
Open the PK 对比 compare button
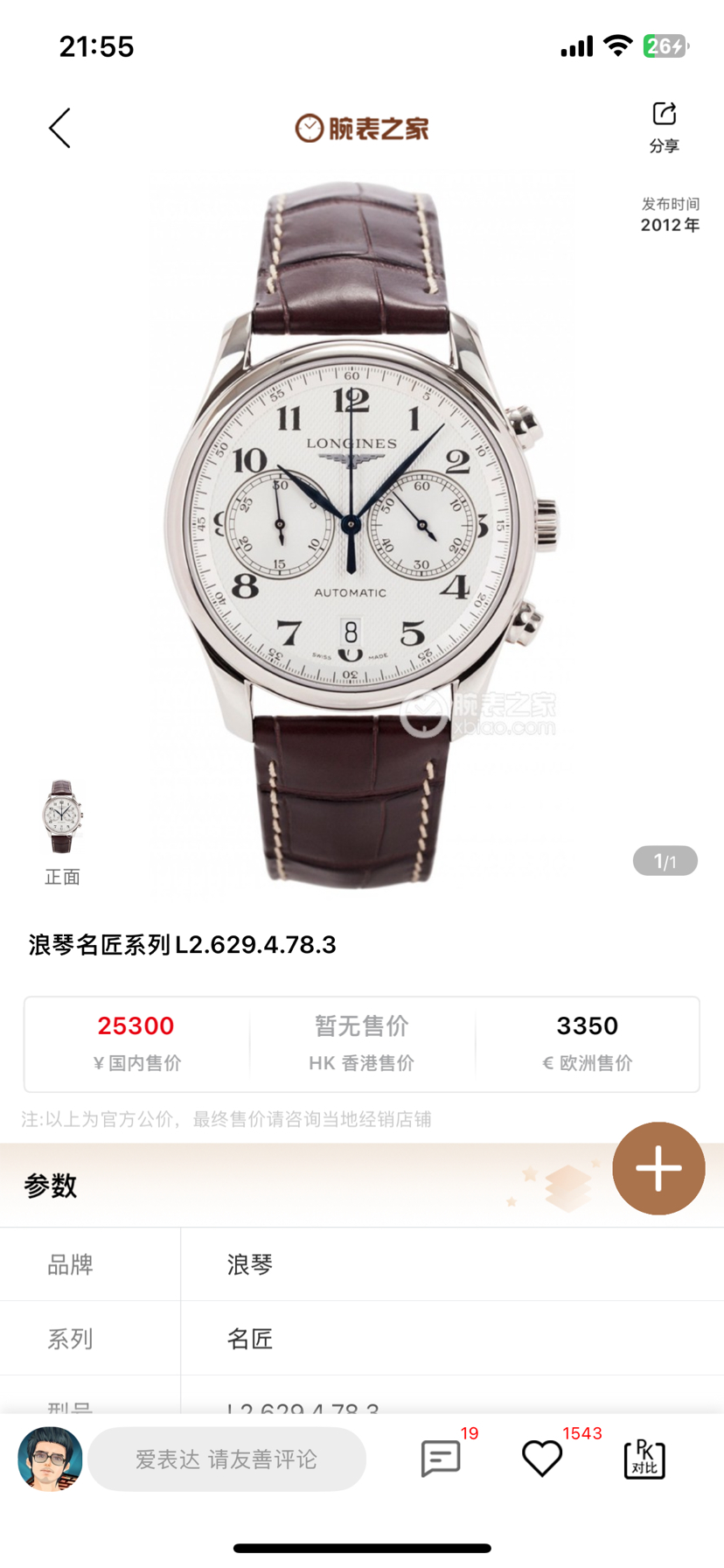[x=644, y=1459]
